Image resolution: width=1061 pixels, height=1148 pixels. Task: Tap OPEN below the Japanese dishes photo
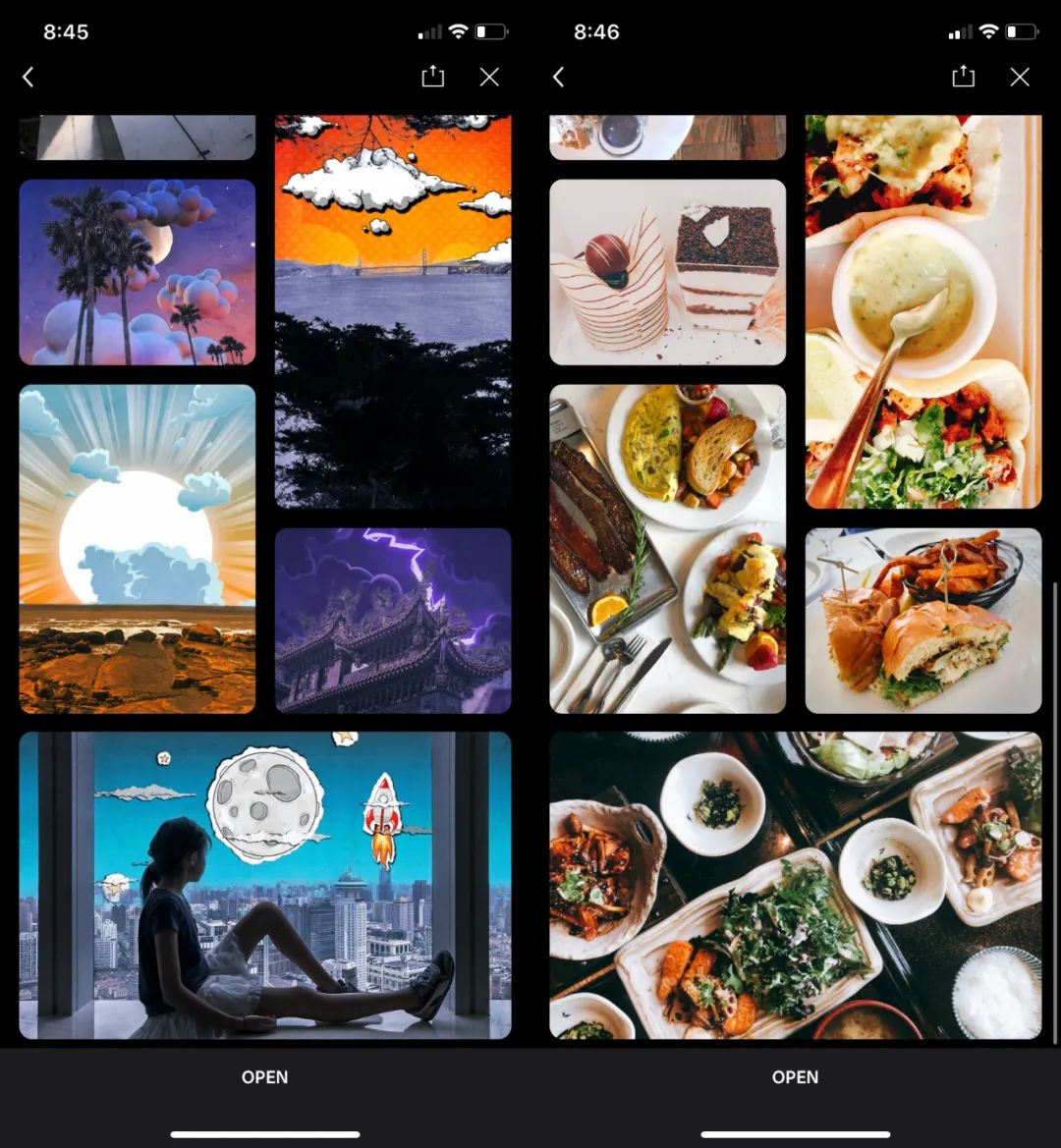[x=795, y=1077]
